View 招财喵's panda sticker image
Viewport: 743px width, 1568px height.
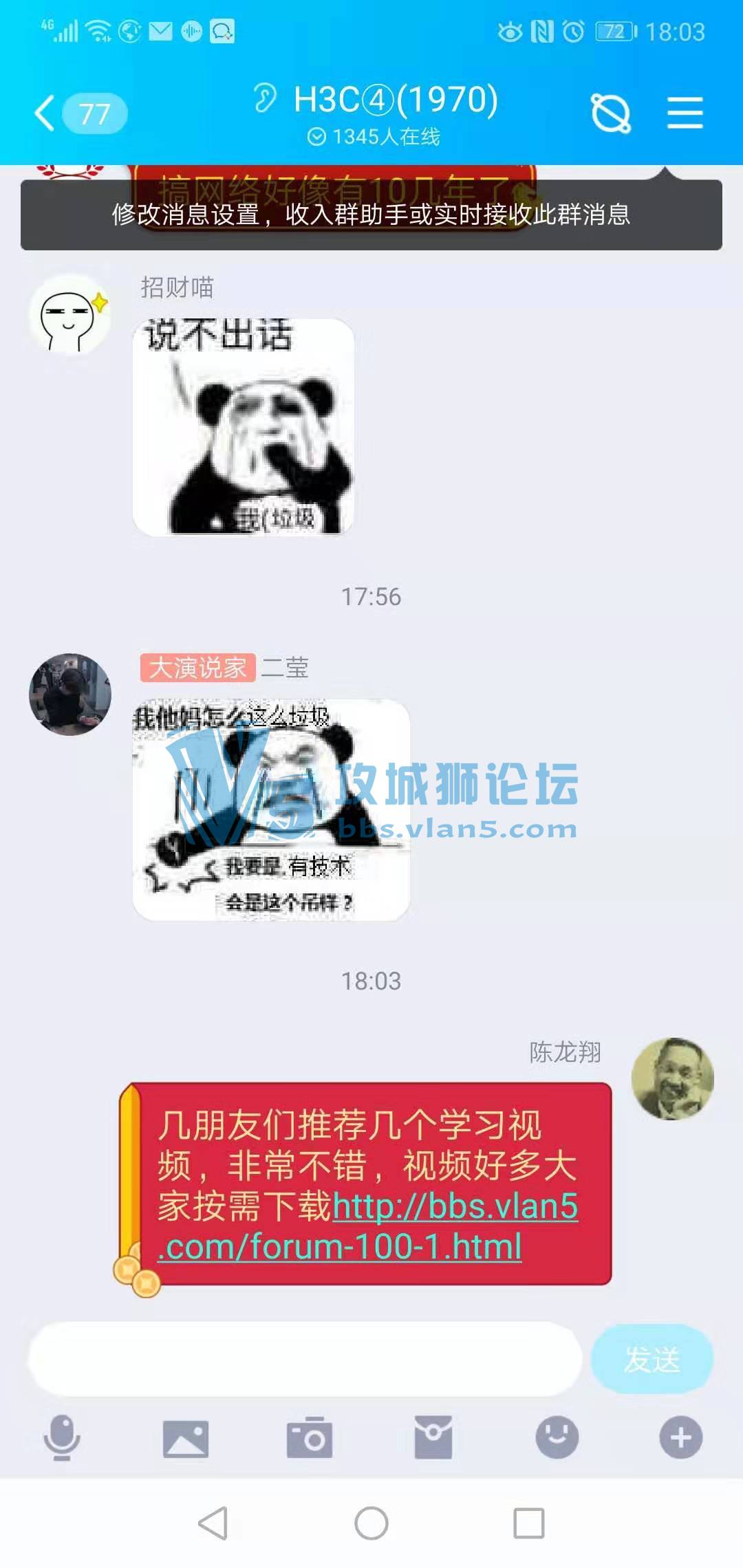pos(243,427)
